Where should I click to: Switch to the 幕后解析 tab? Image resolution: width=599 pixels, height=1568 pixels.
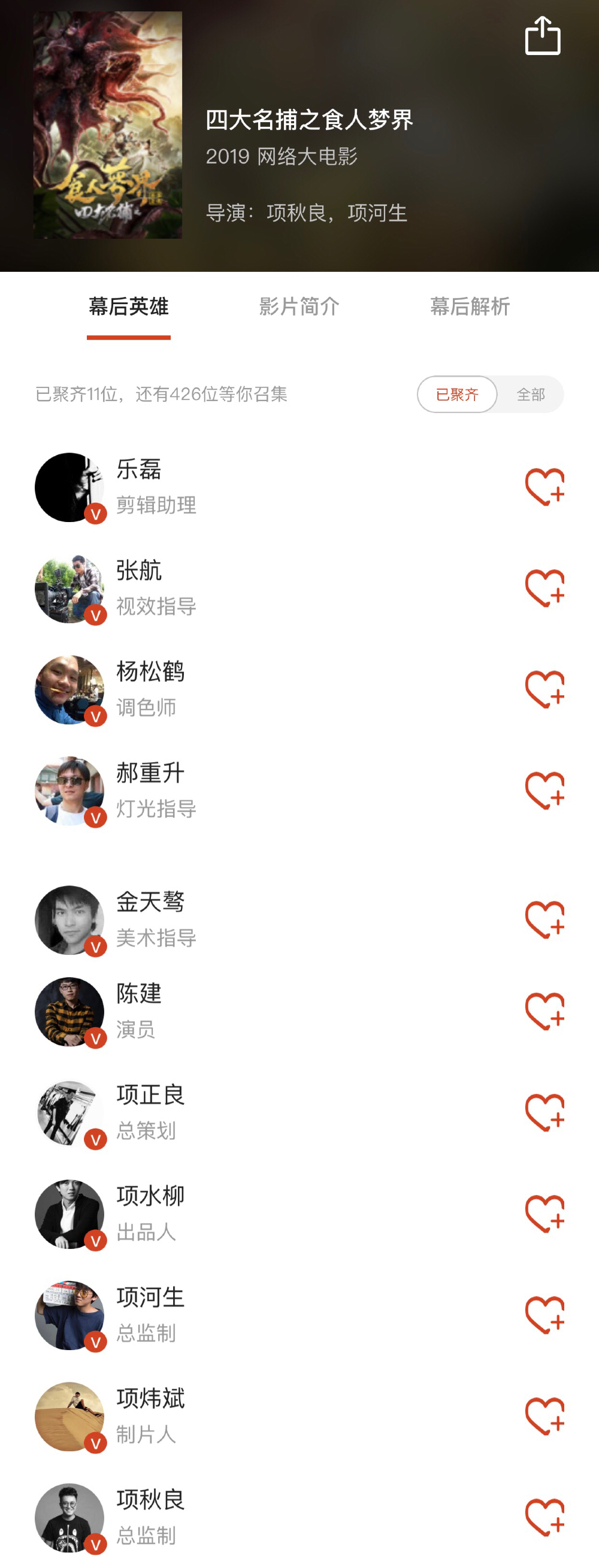point(470,306)
